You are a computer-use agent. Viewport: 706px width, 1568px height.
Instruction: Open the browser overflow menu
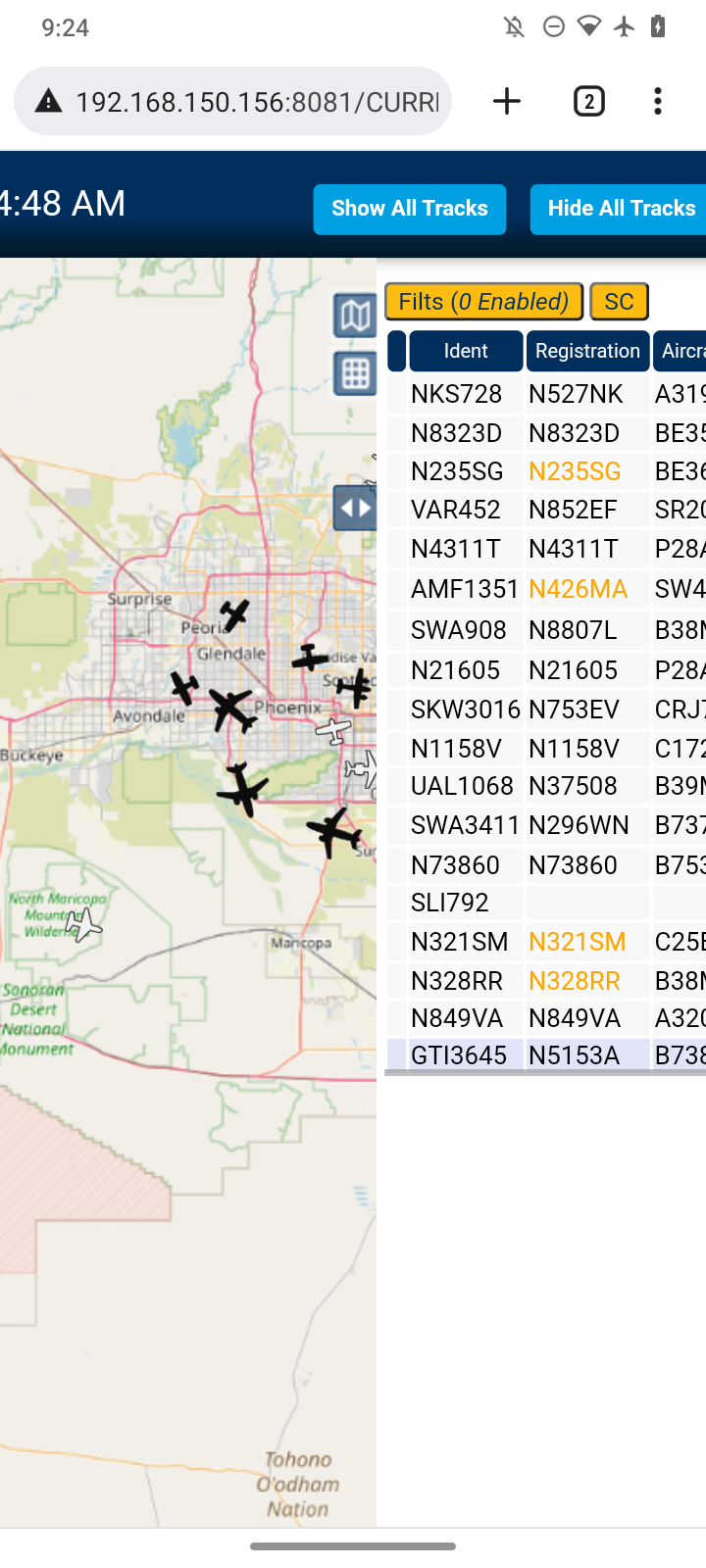point(658,101)
